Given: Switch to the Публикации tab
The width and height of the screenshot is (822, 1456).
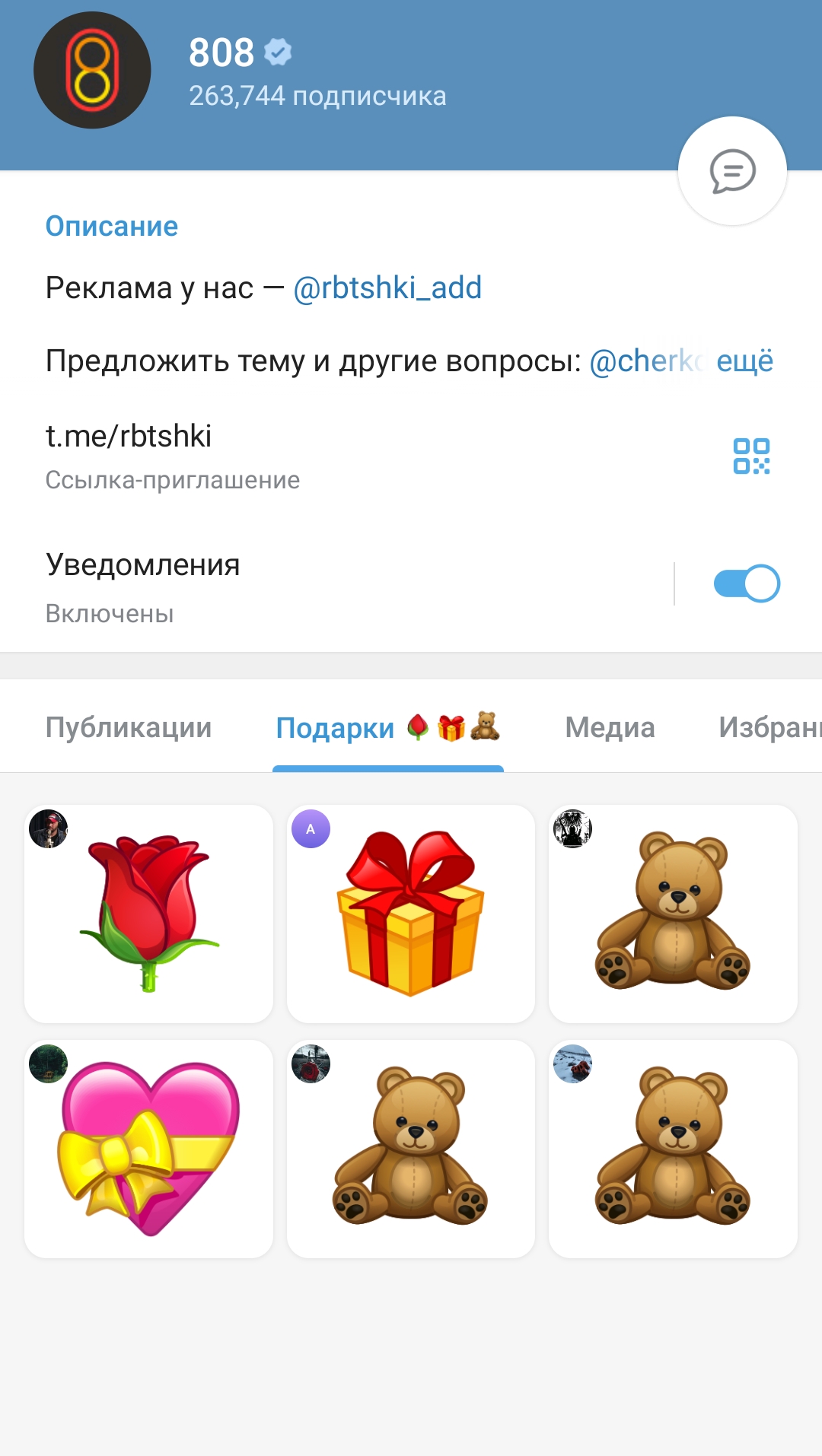Looking at the screenshot, I should pyautogui.click(x=129, y=727).
